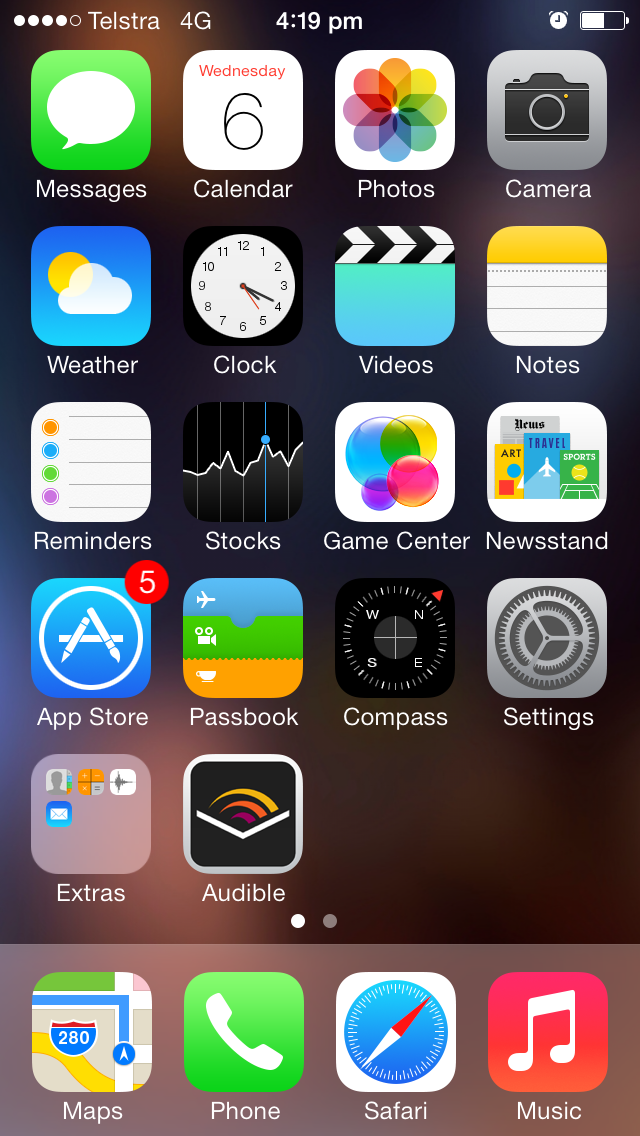Open the Videos app

tap(395, 286)
